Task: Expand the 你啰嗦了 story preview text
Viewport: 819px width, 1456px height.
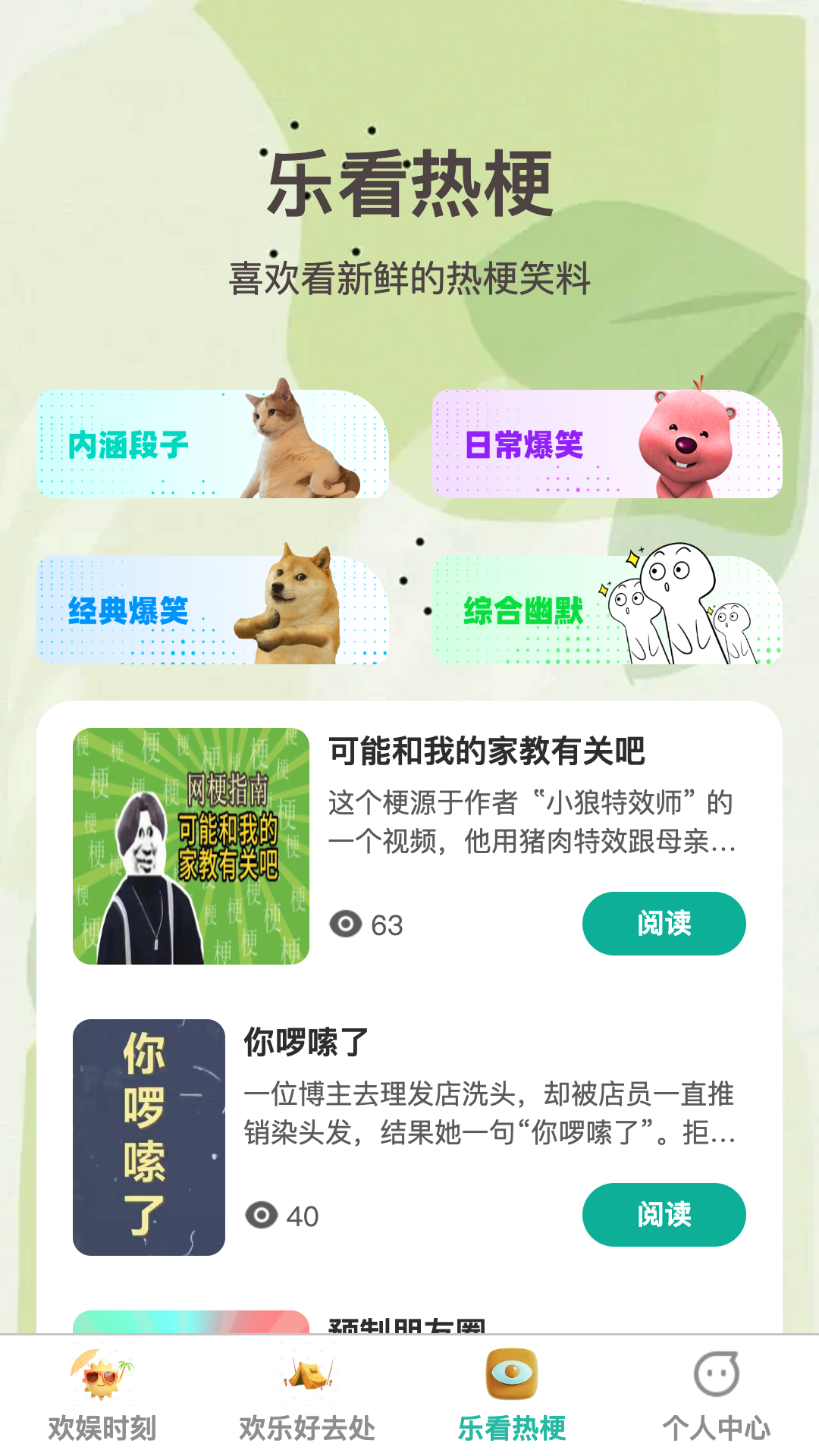Action: point(493,1115)
